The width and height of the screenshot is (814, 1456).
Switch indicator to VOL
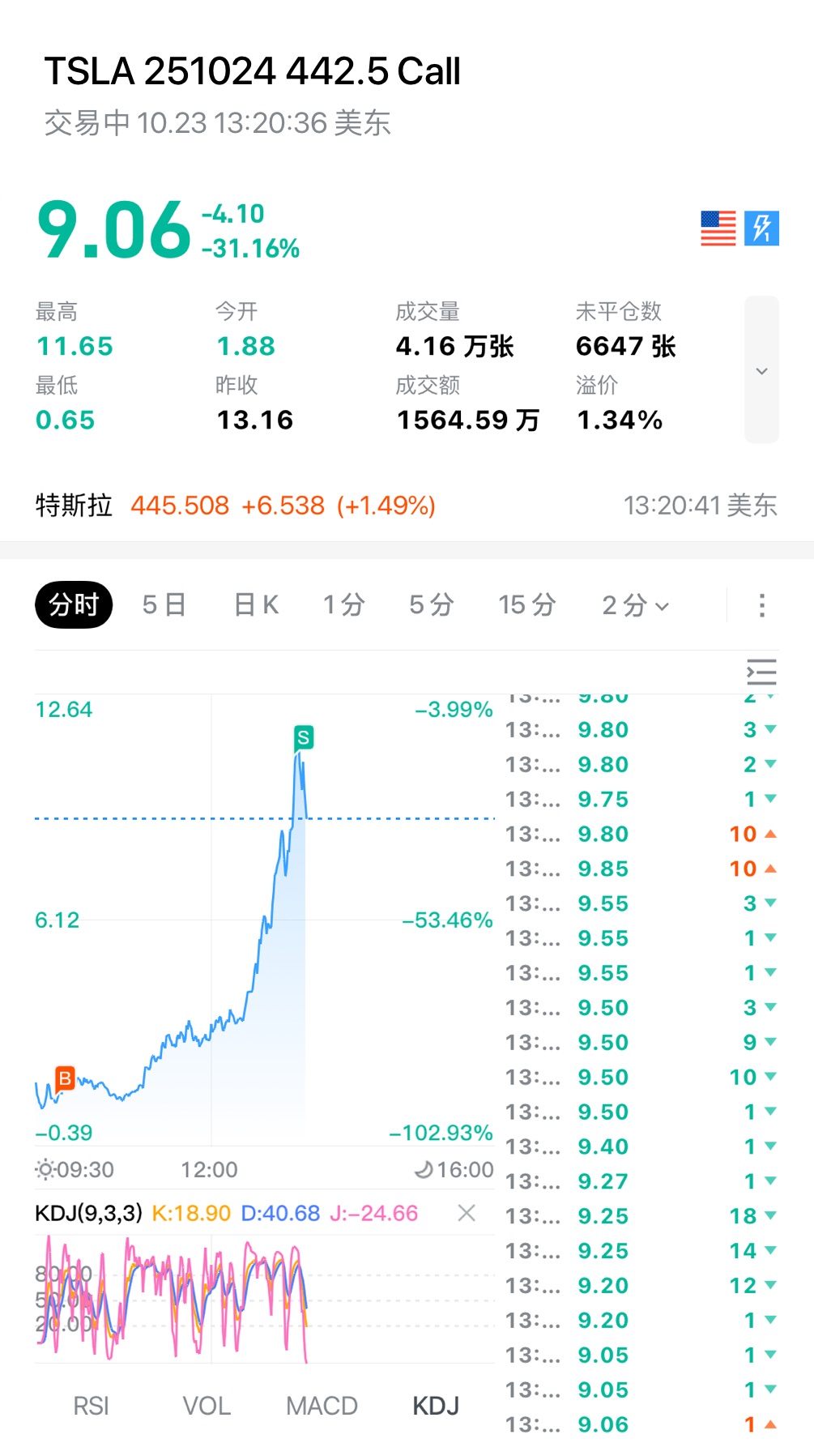207,1406
